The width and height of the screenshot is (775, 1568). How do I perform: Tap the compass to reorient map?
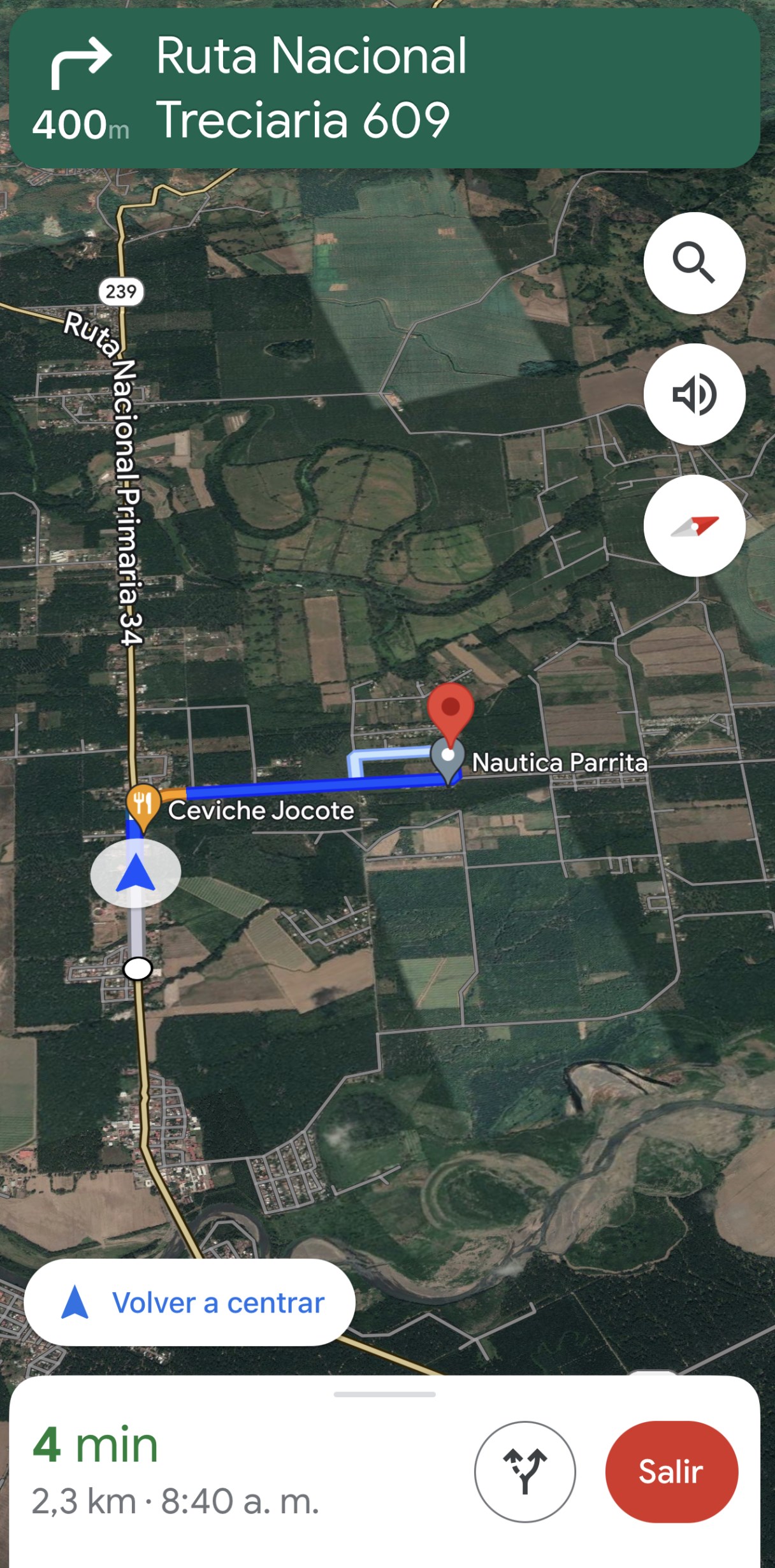[694, 526]
